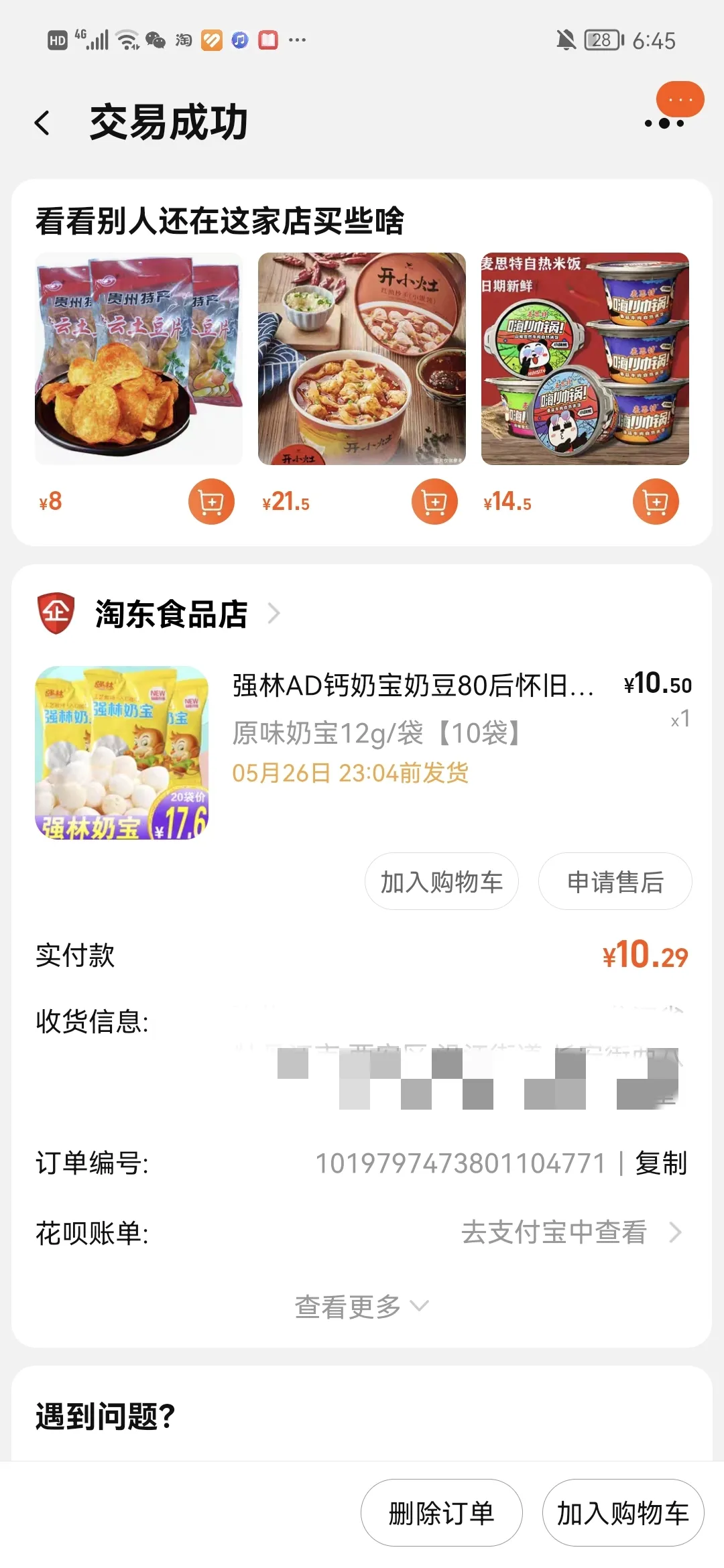Image resolution: width=724 pixels, height=1568 pixels.
Task: Open the 淘东食品店 shop page
Action: coord(172,613)
